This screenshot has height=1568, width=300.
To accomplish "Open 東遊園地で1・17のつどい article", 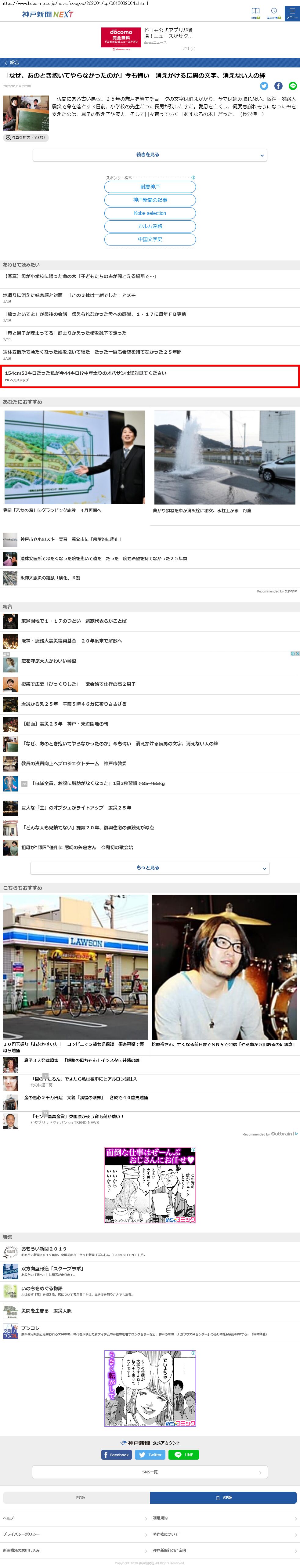I will 74,621.
